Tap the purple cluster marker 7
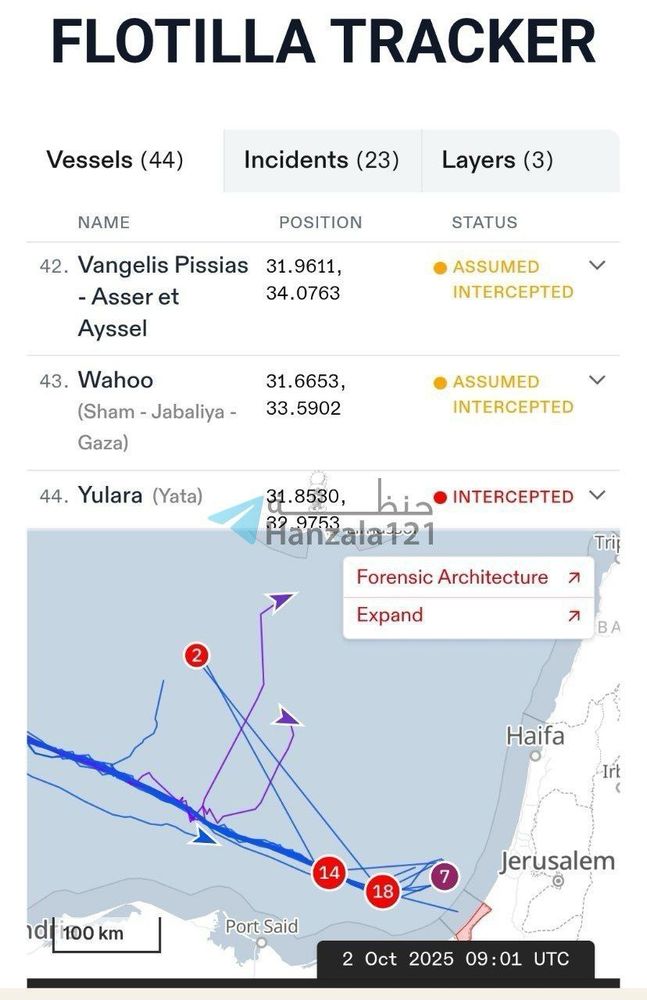 pyautogui.click(x=445, y=876)
